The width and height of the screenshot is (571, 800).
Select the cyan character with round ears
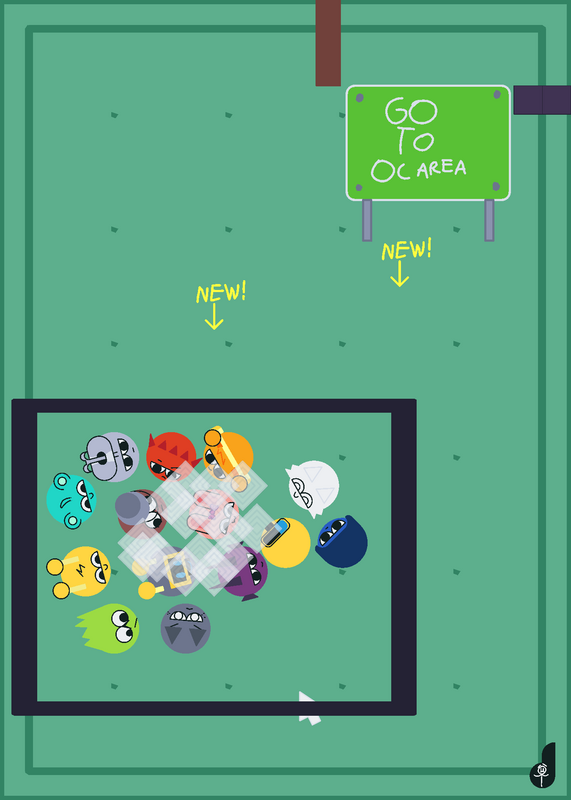(x=71, y=501)
